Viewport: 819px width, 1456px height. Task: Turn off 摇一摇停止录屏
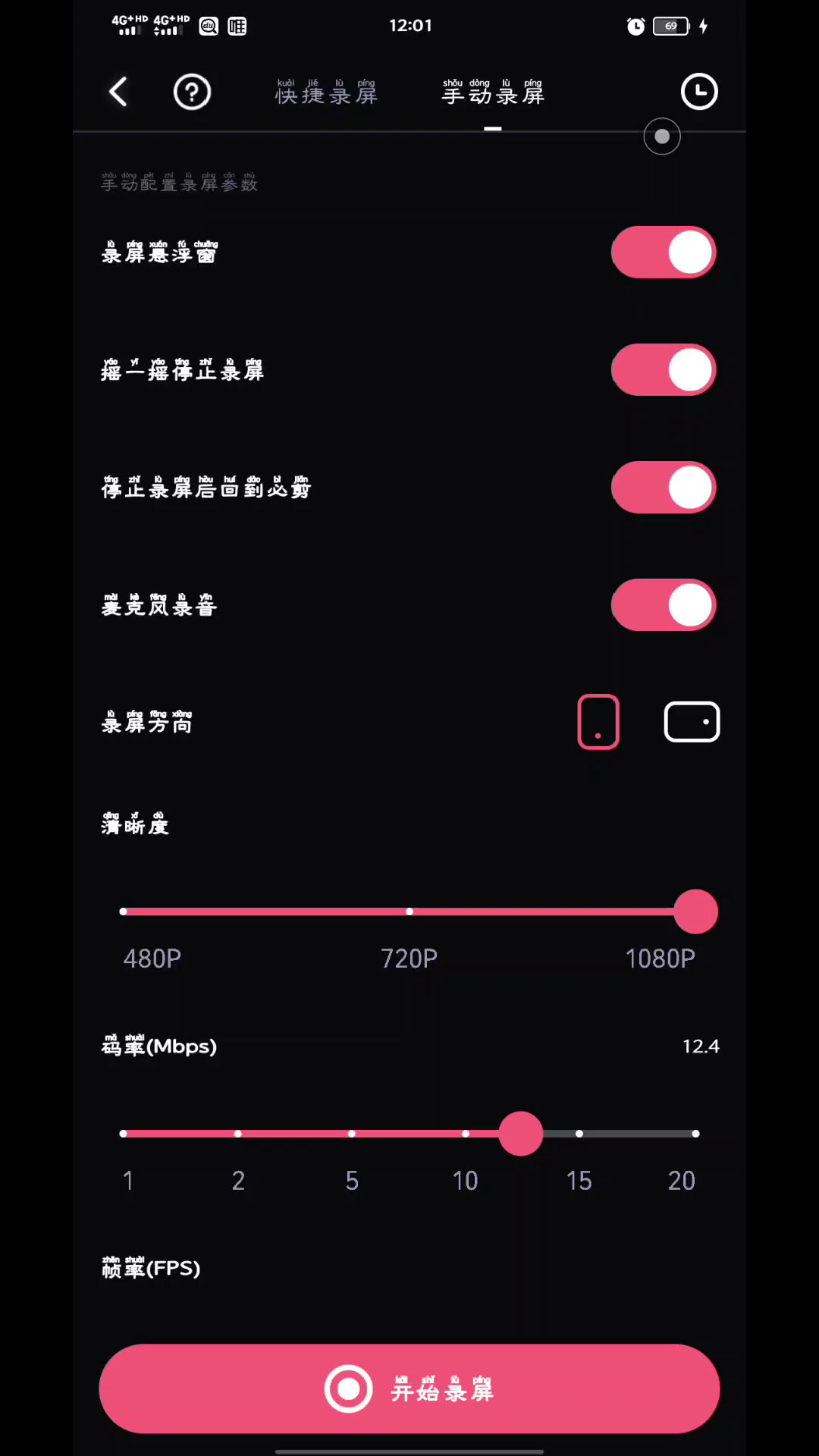click(664, 369)
